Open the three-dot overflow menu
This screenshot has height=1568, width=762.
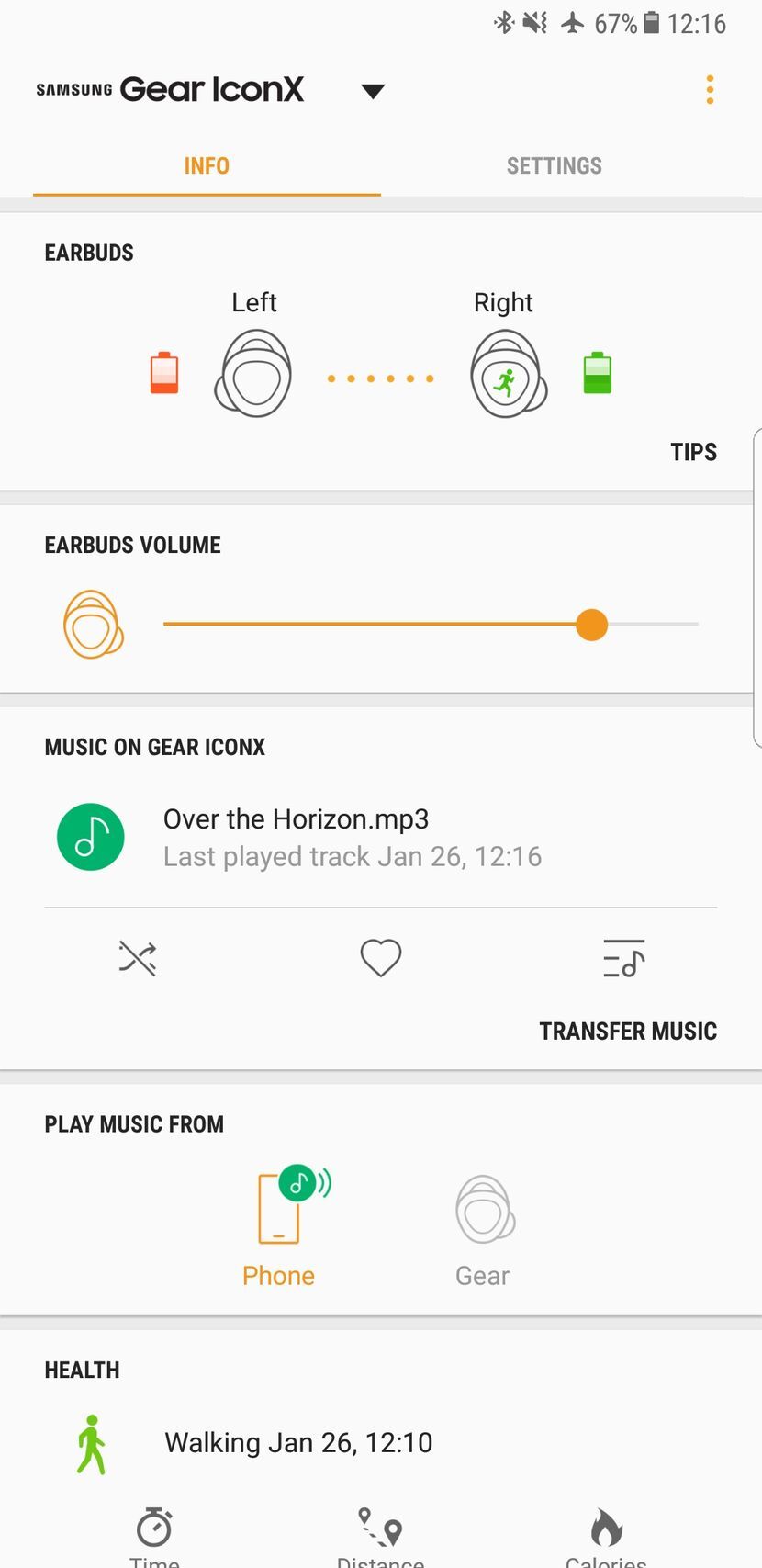(x=709, y=89)
